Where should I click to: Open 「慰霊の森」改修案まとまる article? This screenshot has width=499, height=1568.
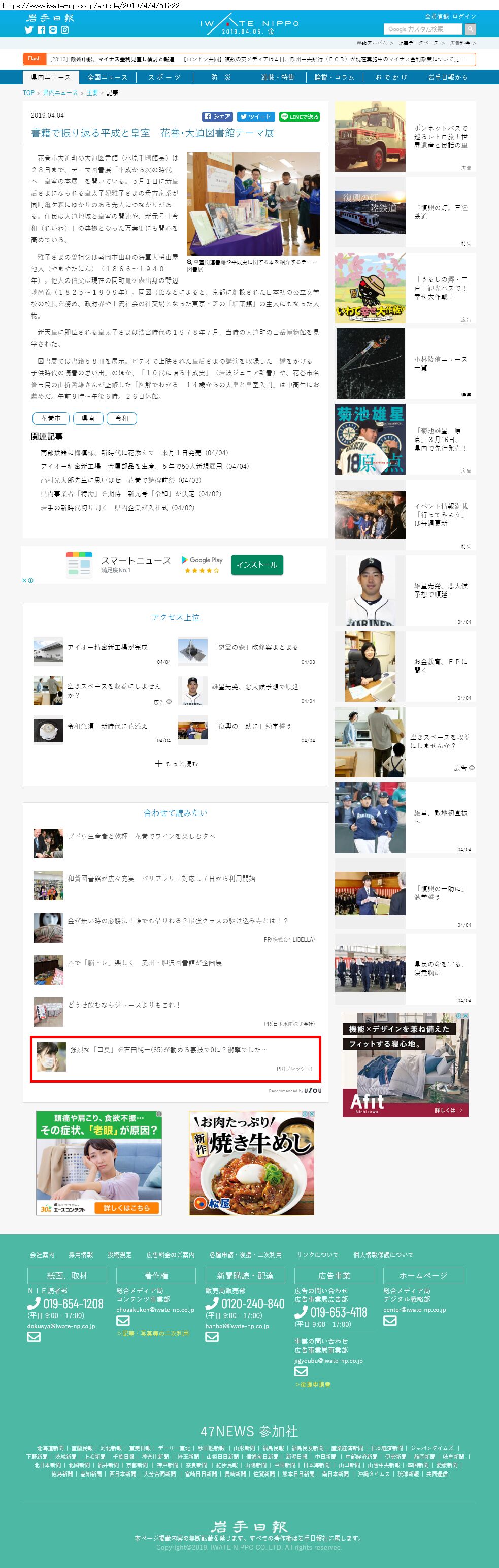click(255, 648)
